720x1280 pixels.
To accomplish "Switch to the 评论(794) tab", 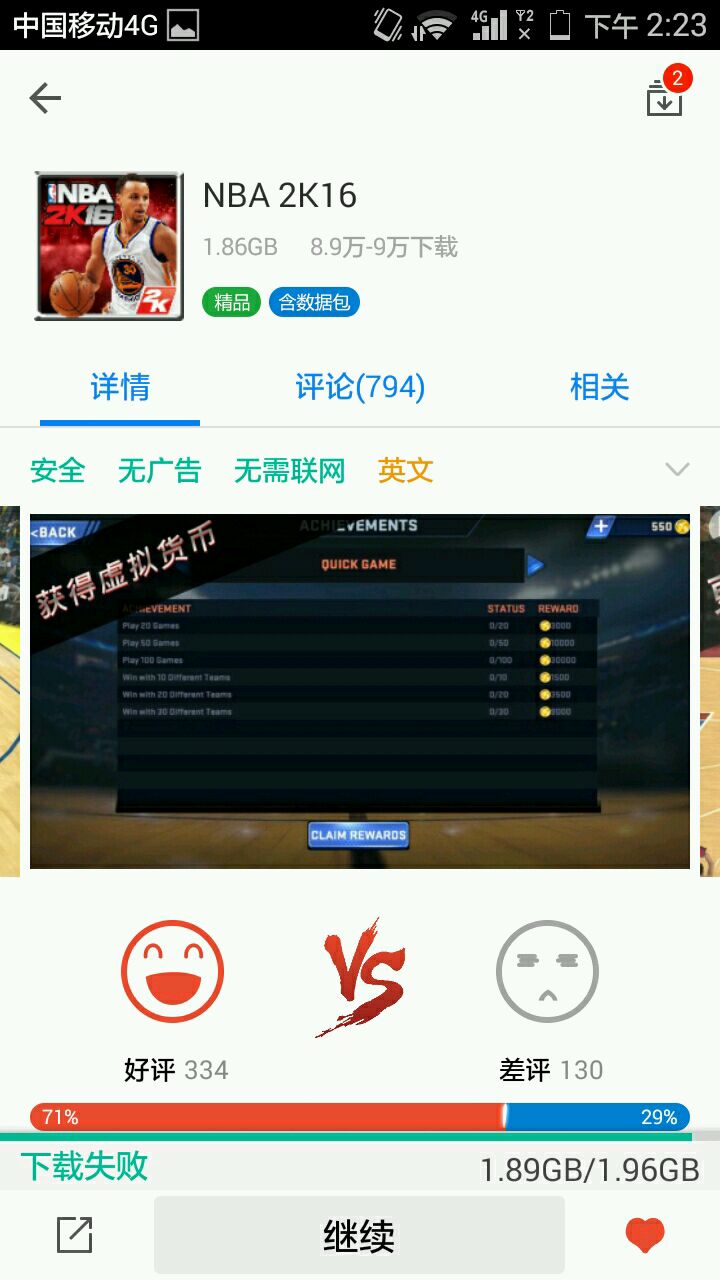I will tap(360, 387).
